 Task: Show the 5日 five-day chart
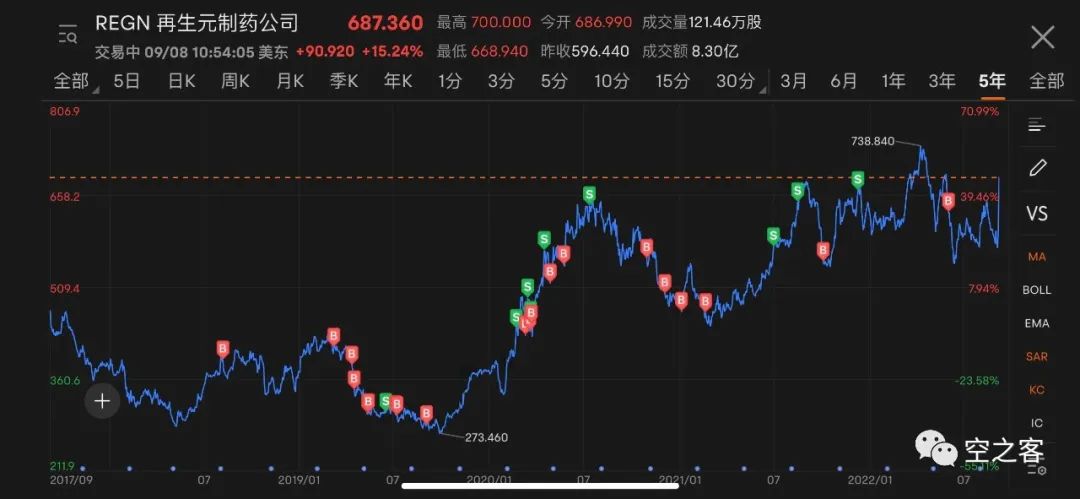click(127, 82)
